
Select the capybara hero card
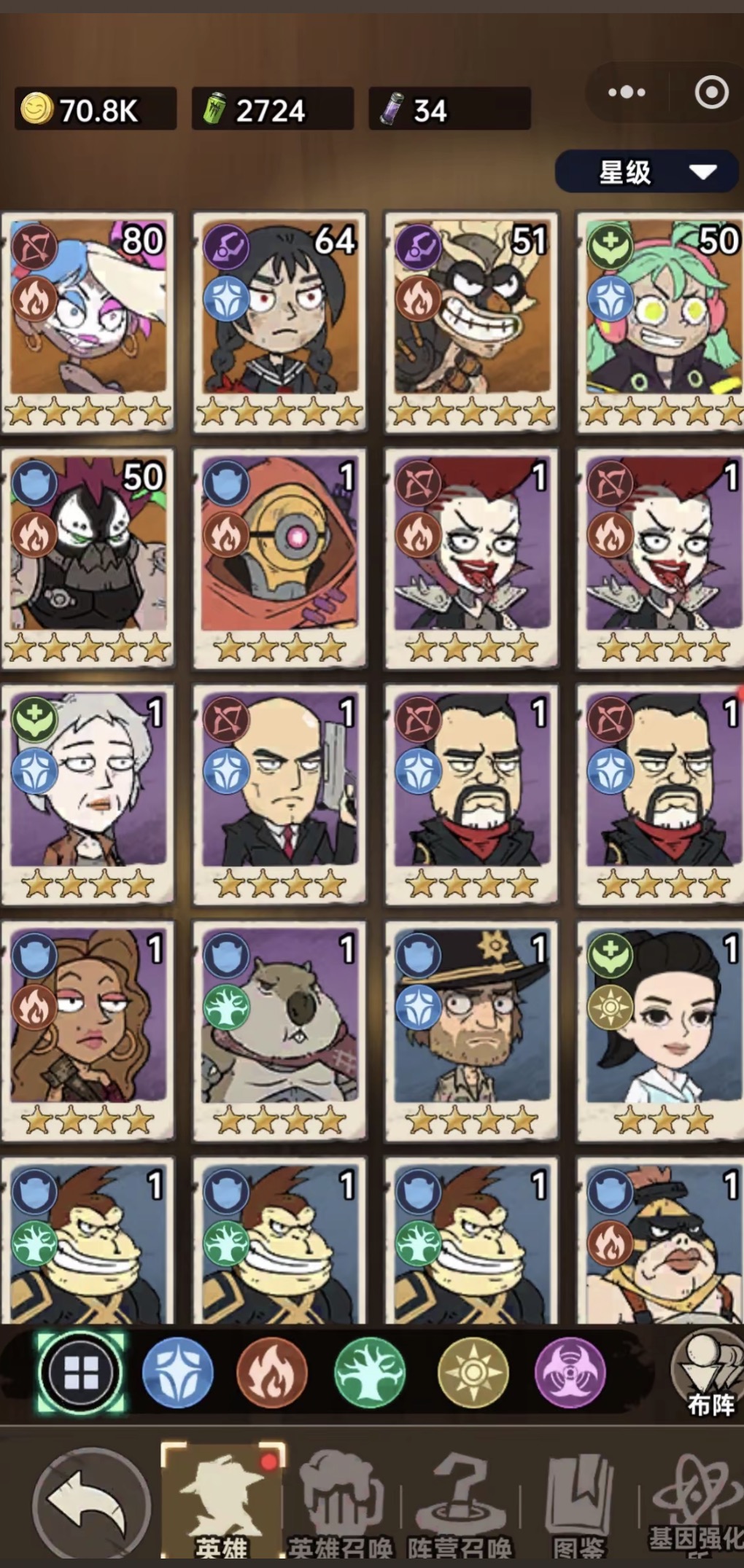[280, 1029]
